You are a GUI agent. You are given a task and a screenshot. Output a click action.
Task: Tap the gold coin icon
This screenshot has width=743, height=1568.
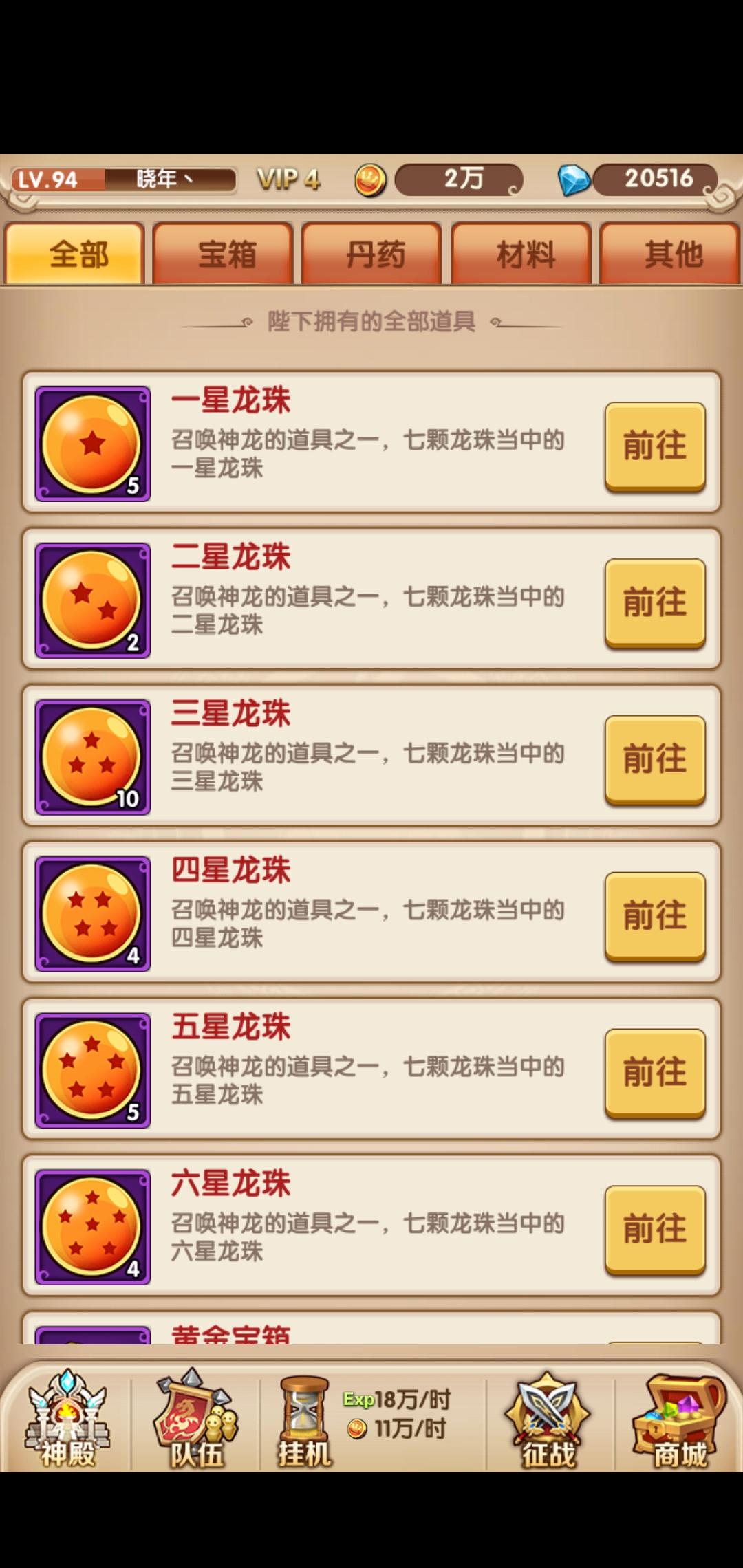pyautogui.click(x=370, y=181)
